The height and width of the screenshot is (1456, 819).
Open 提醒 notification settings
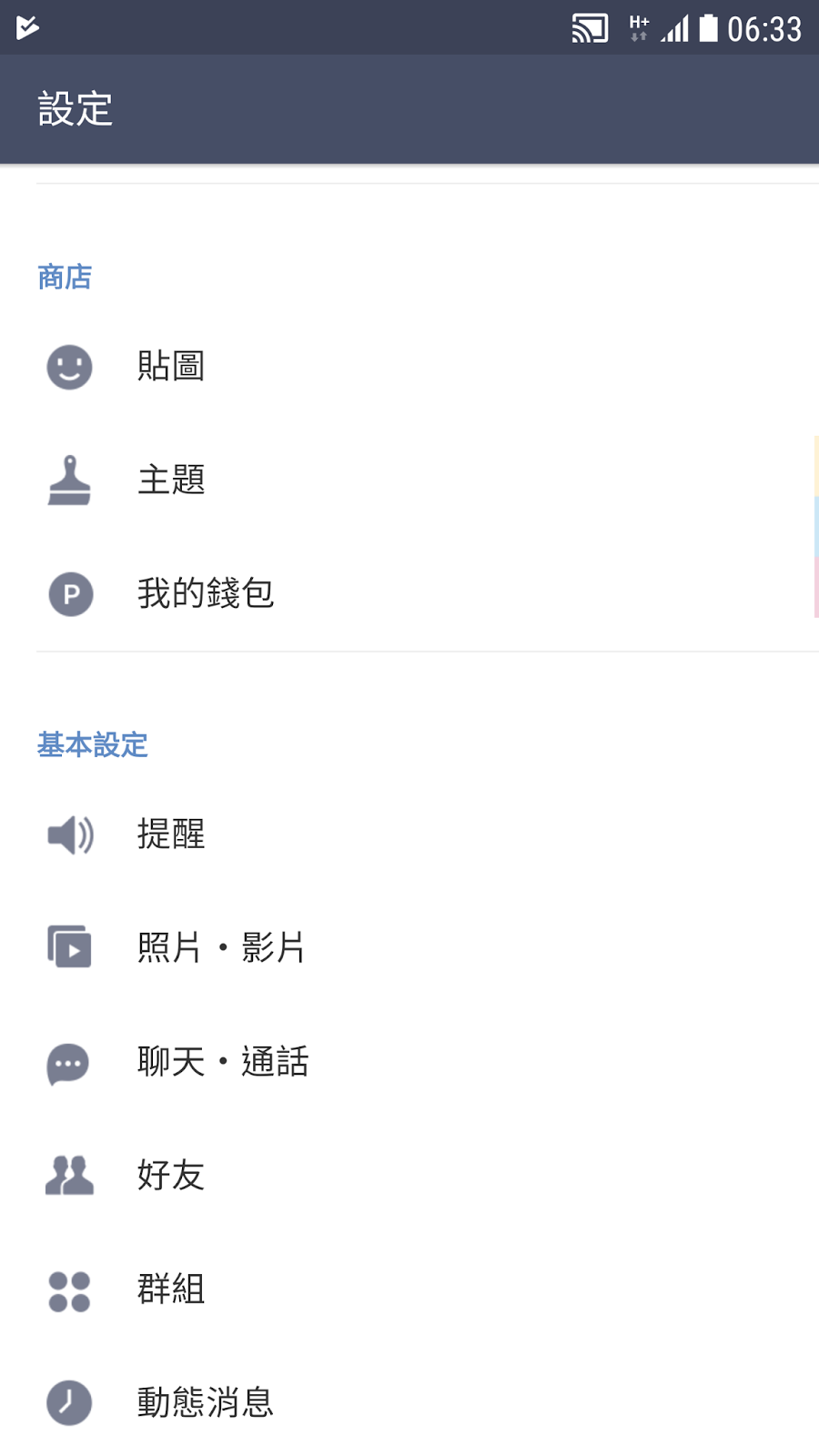[409, 834]
